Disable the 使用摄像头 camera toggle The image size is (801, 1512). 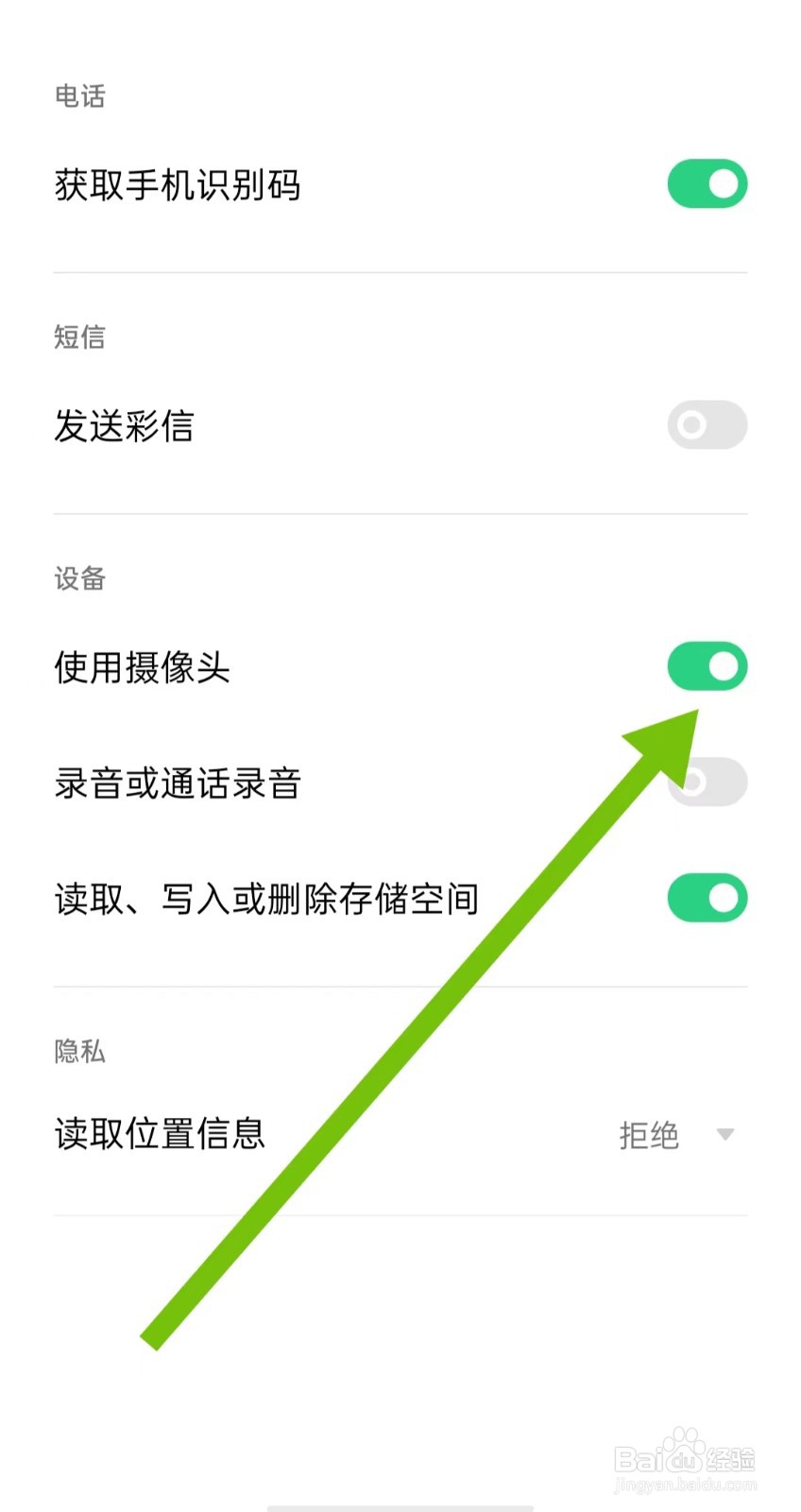tap(707, 666)
